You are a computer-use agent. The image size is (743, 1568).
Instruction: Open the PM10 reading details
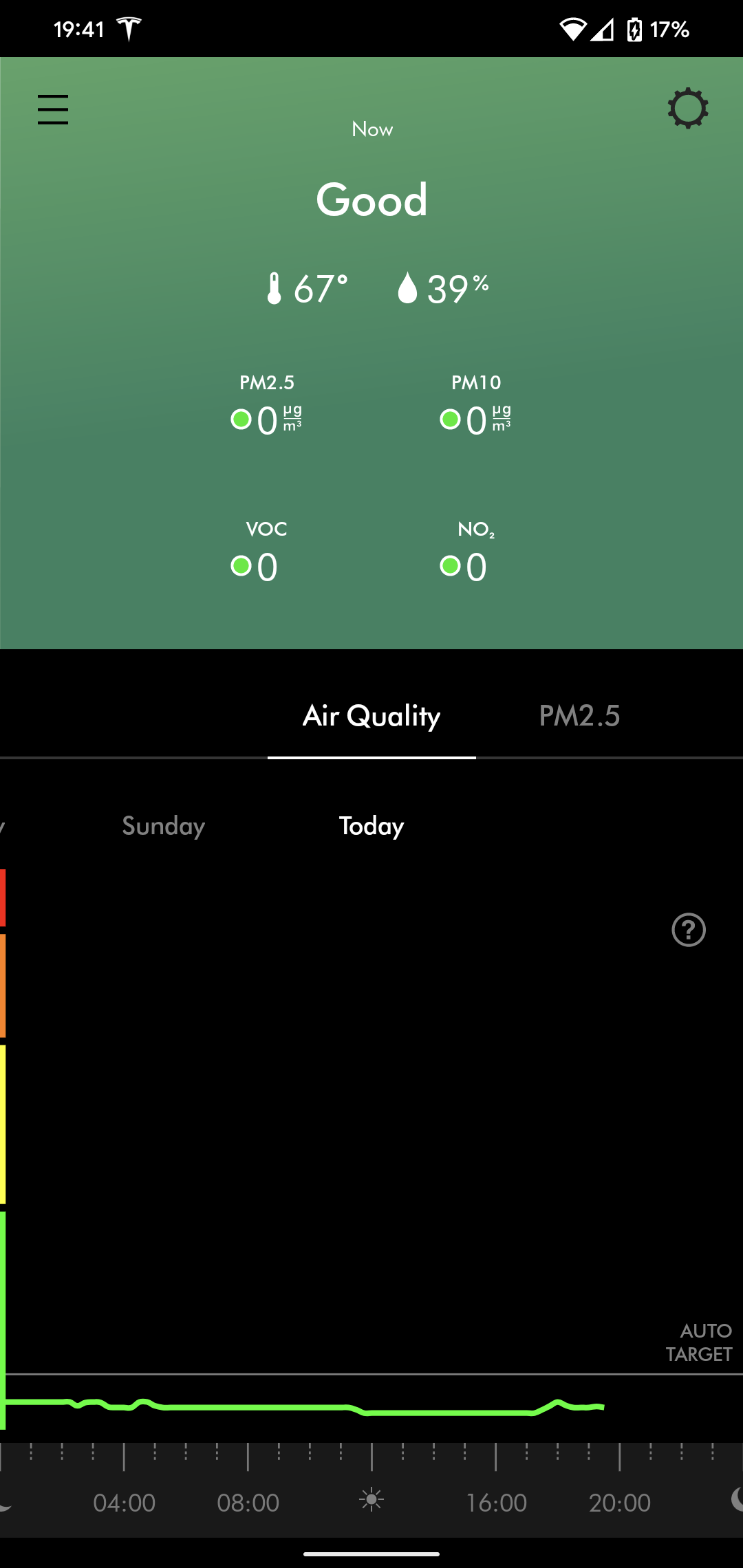[476, 406]
